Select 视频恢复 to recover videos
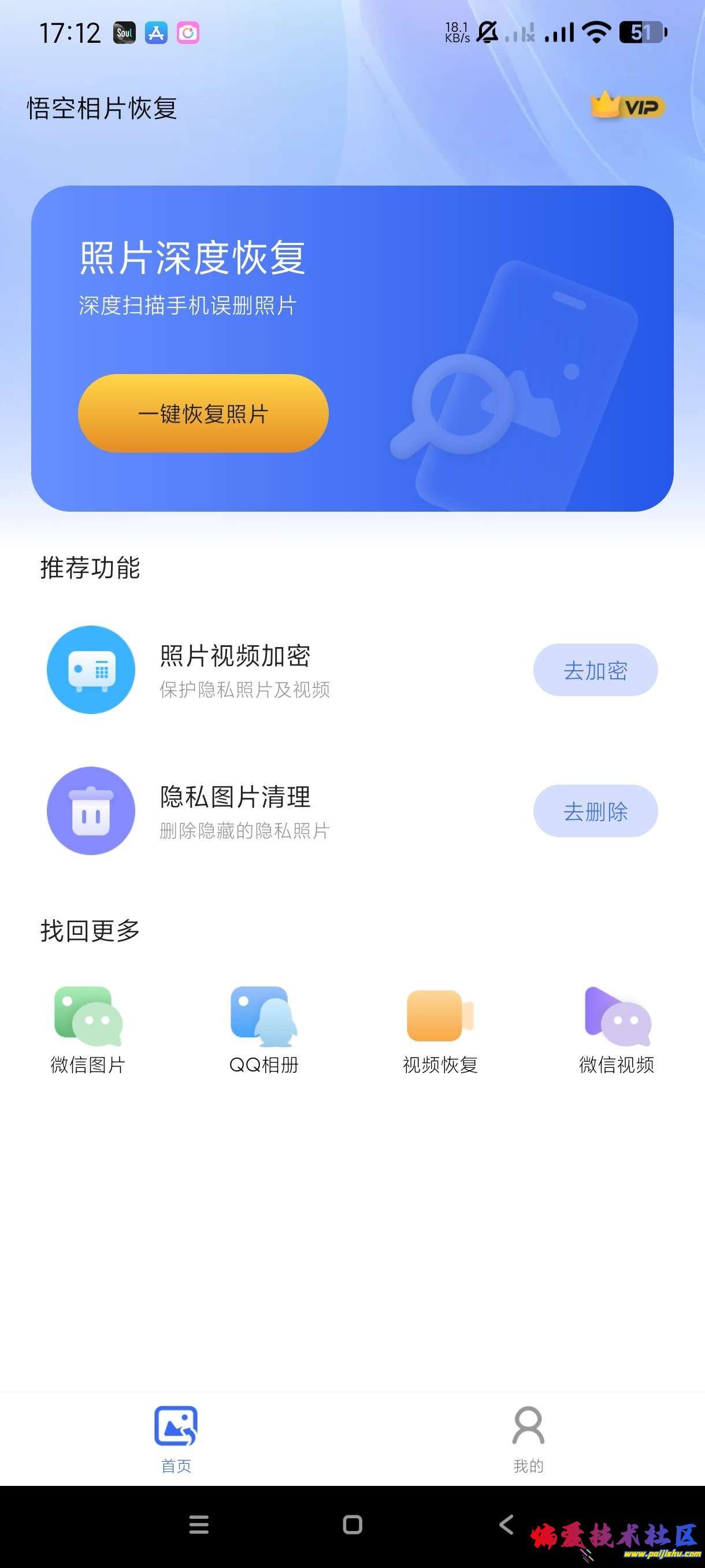The height and width of the screenshot is (1568, 705). [x=440, y=1029]
